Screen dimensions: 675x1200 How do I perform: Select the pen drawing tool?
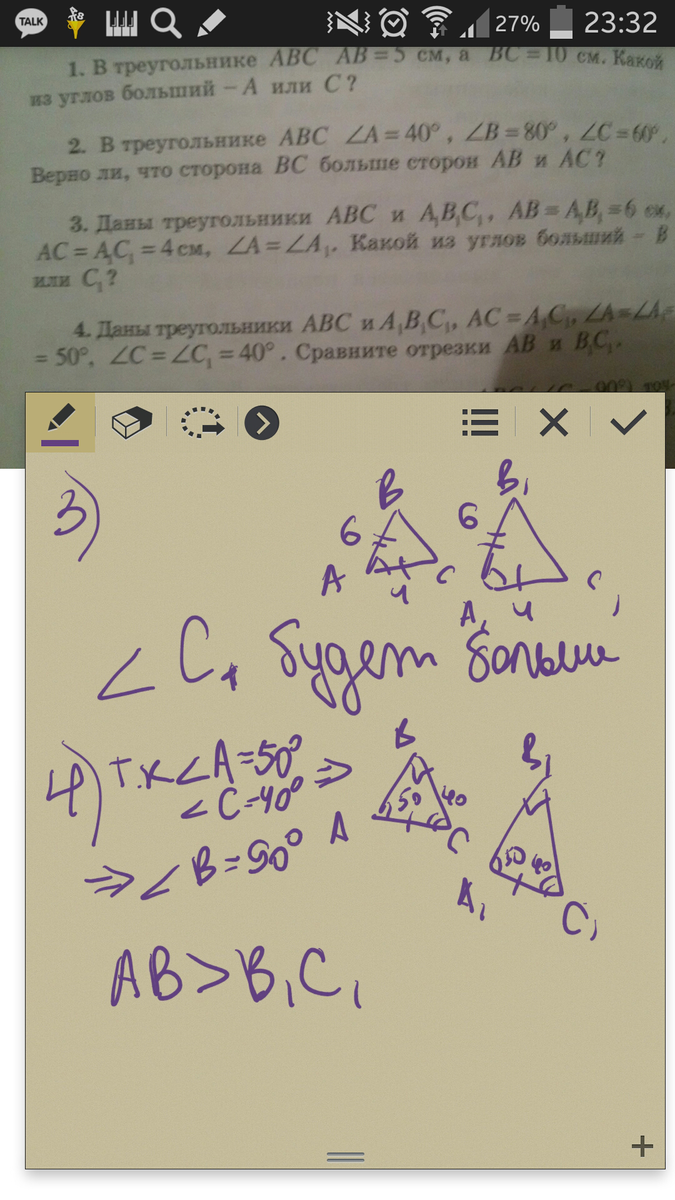(60, 423)
